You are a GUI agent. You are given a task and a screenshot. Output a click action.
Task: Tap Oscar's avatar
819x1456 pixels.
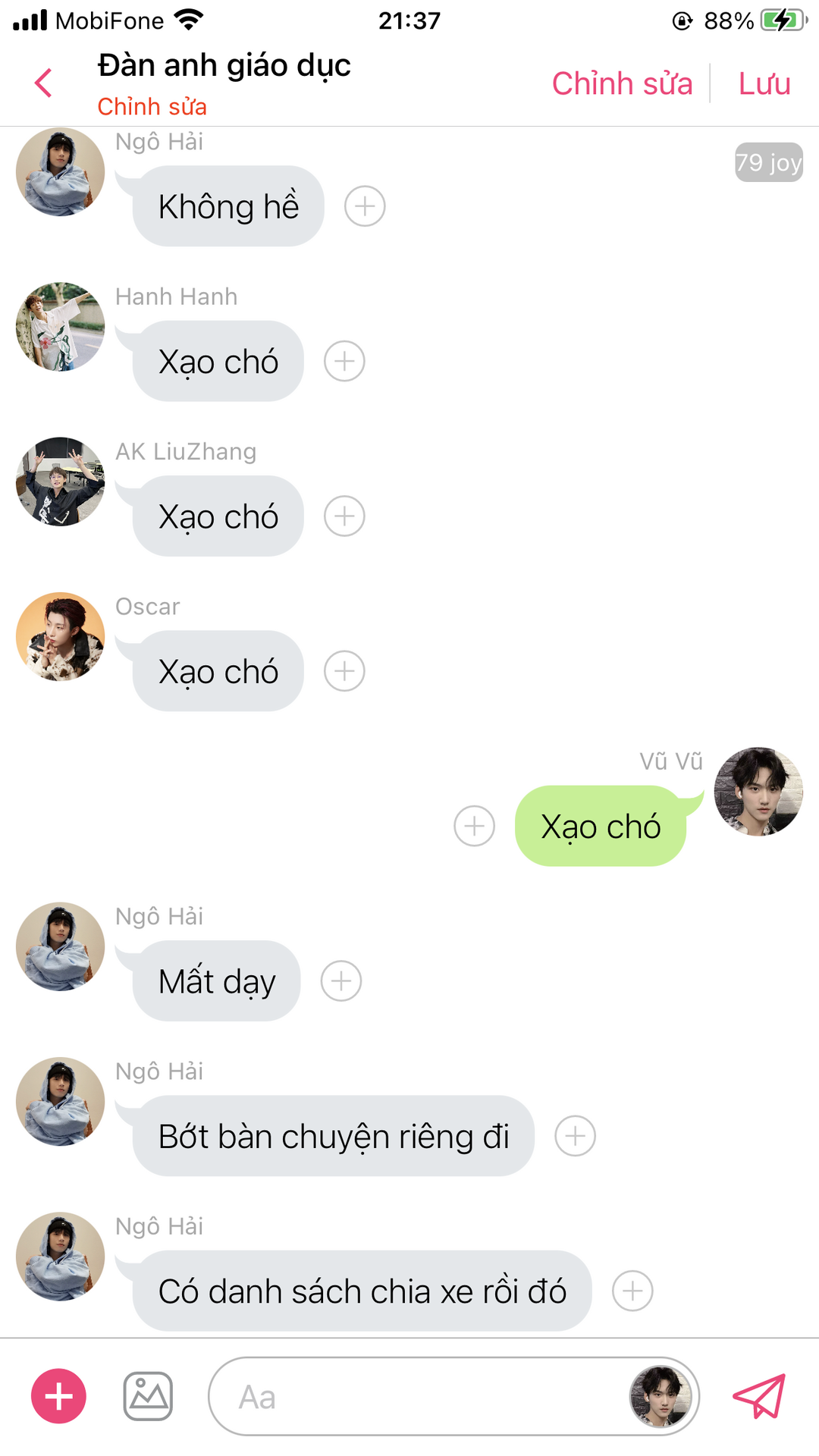coord(61,636)
